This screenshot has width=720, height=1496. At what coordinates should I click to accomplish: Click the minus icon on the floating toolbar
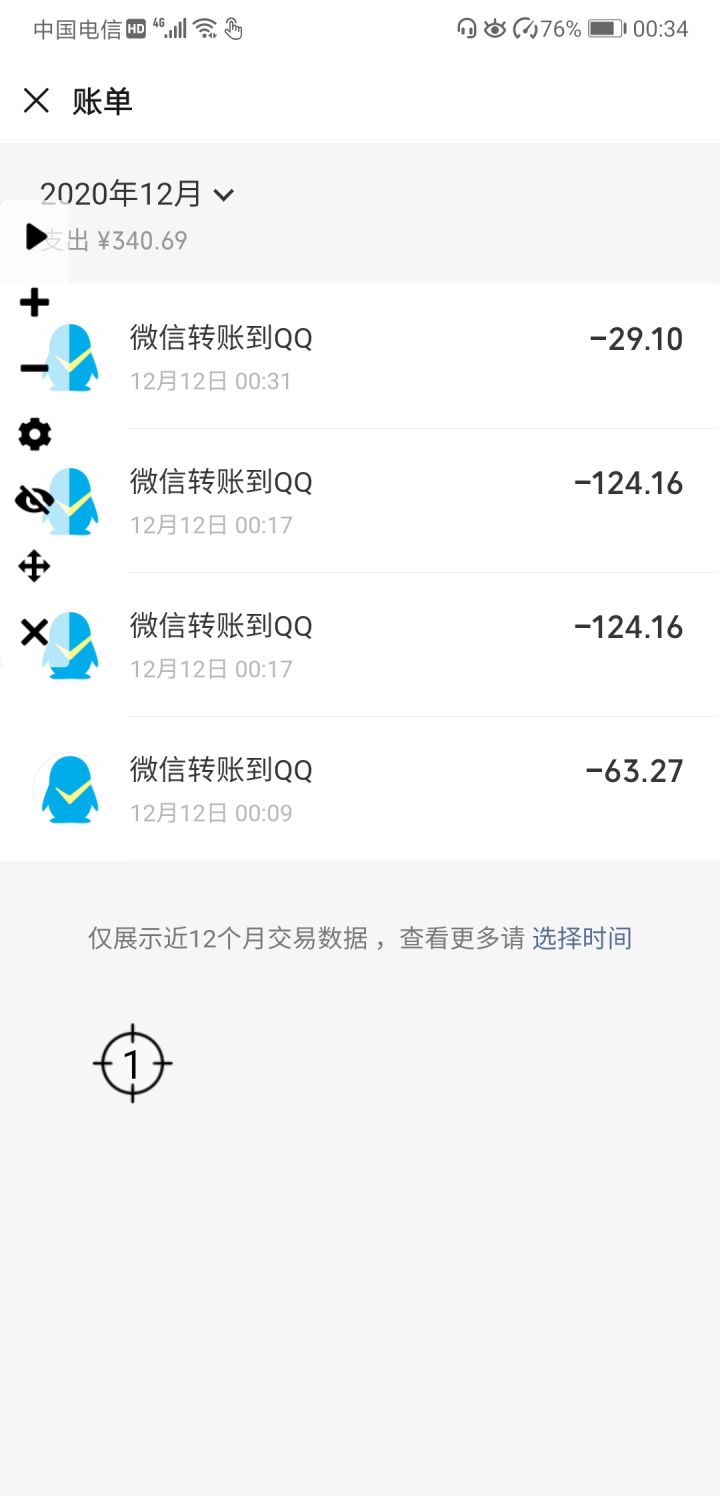[x=33, y=368]
